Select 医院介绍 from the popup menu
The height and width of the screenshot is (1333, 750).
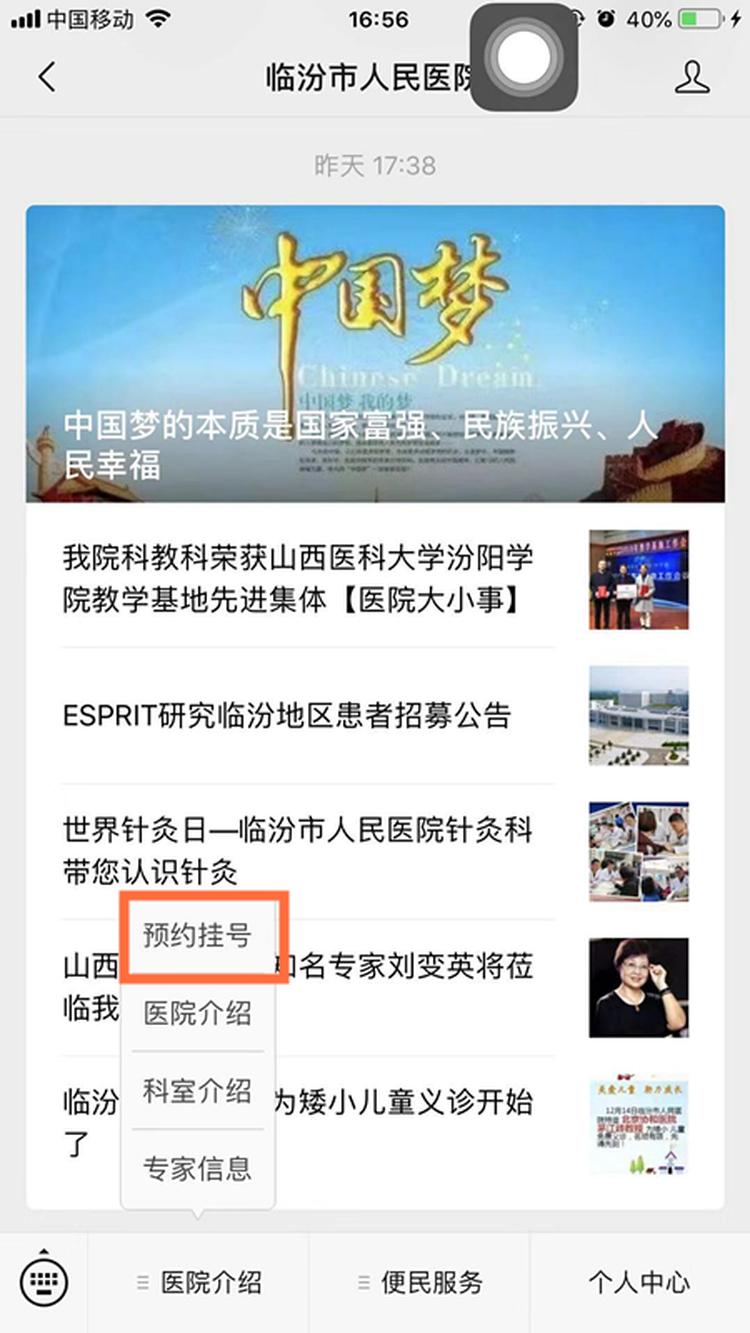197,1013
